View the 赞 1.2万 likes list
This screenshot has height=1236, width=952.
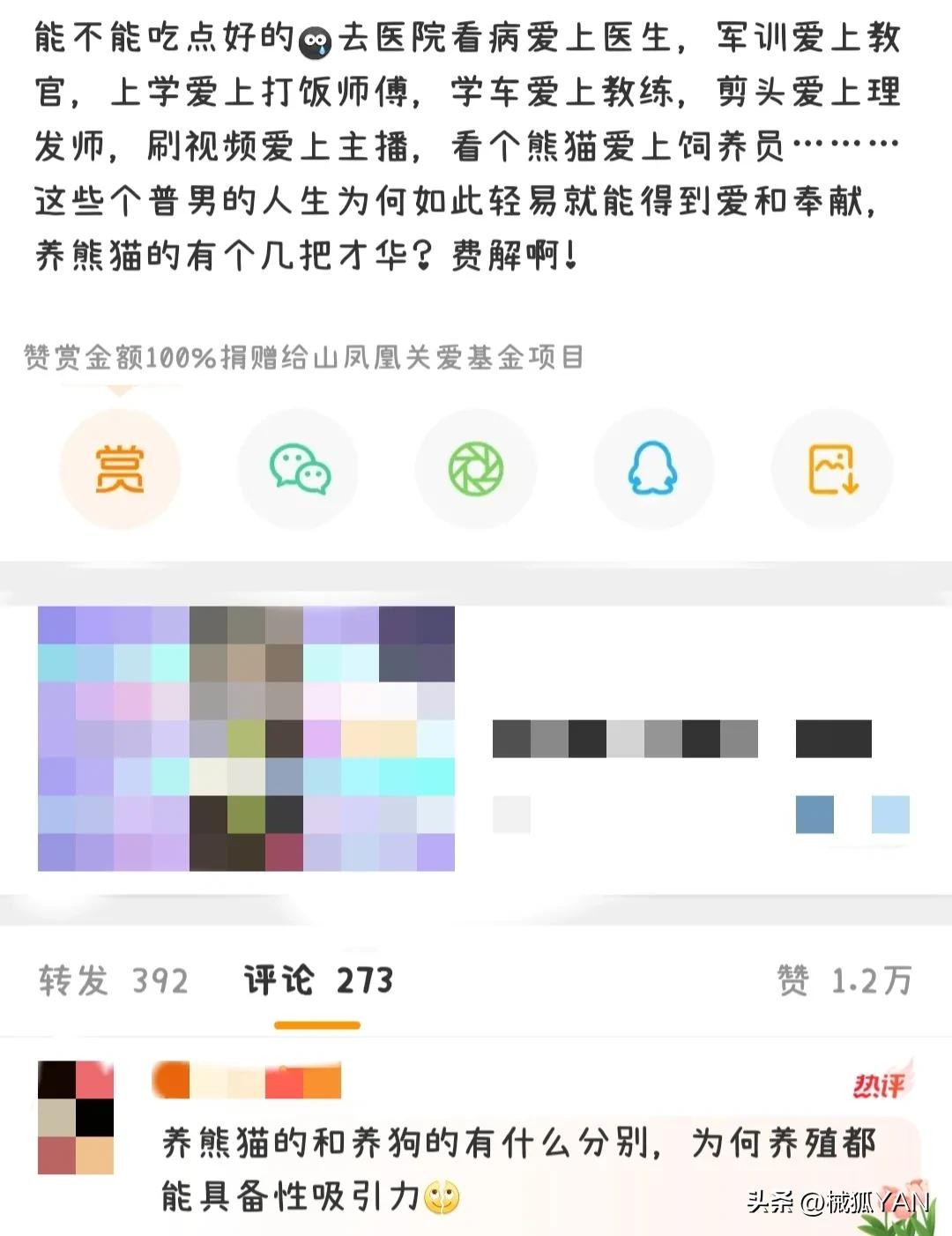click(x=844, y=980)
